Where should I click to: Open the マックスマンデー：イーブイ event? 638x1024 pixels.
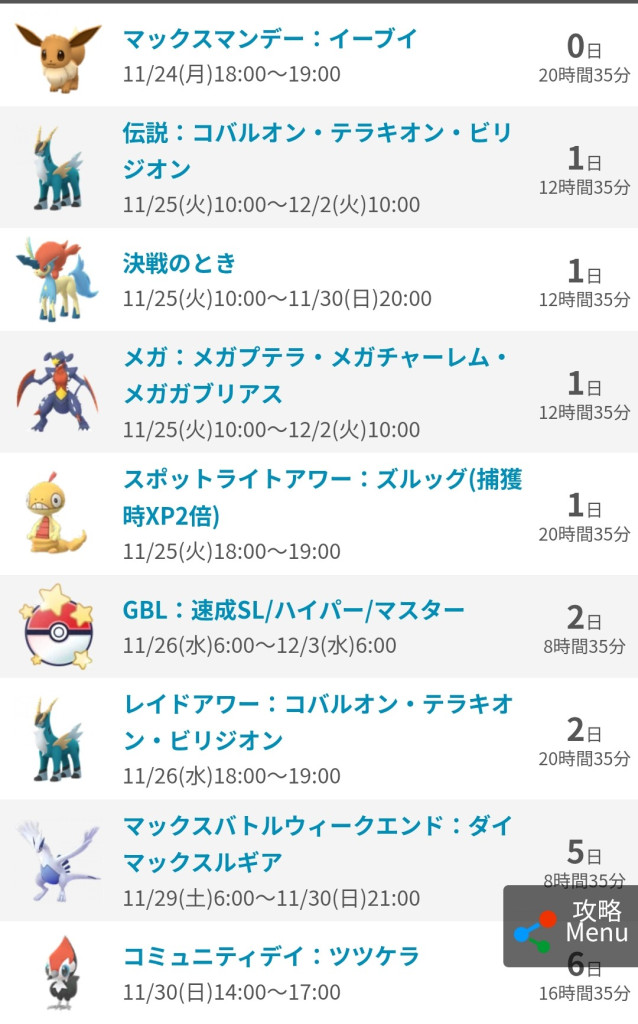[270, 40]
